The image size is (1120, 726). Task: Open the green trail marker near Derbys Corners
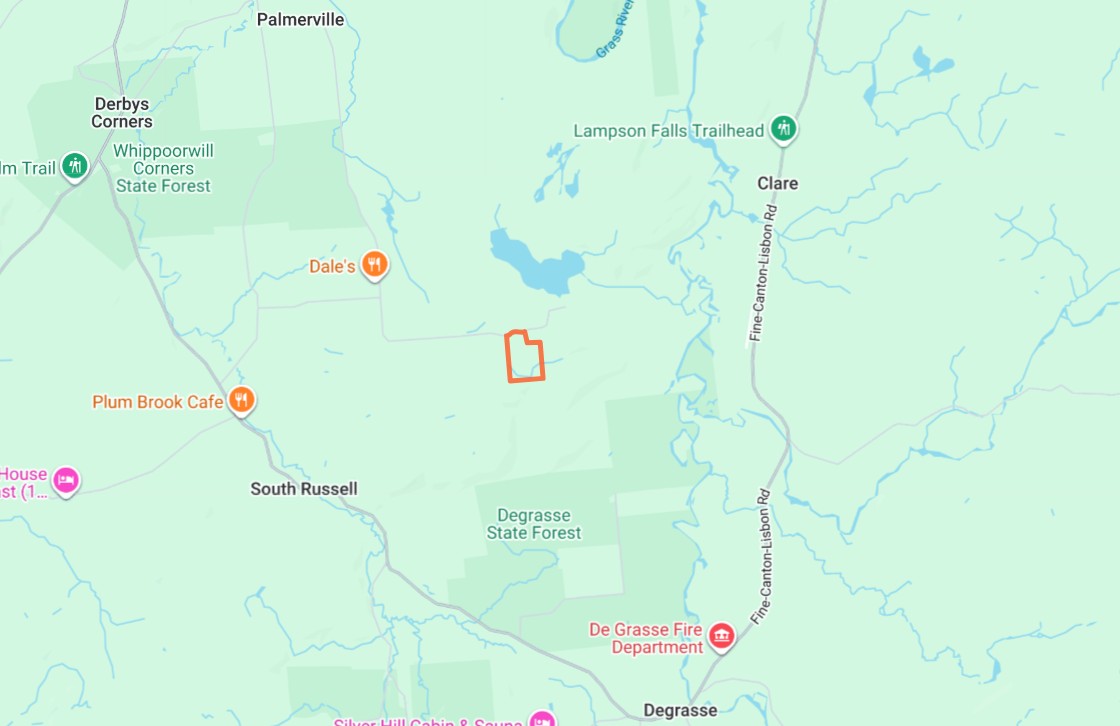point(75,166)
